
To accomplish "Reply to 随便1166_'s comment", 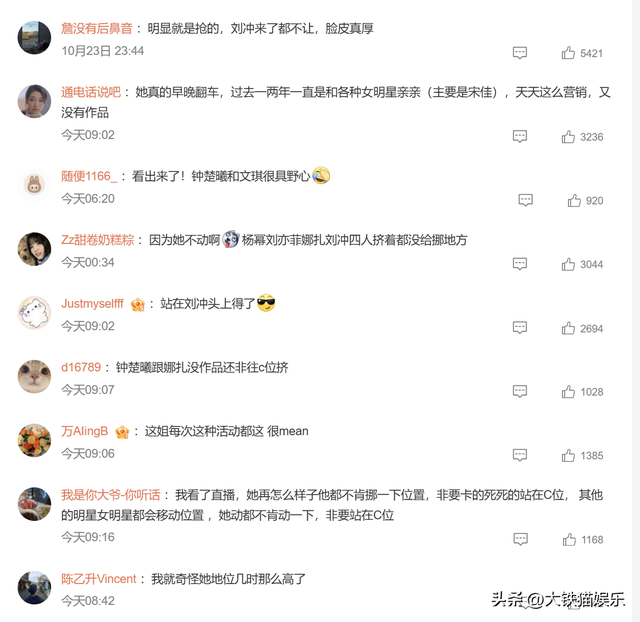I will point(526,201).
